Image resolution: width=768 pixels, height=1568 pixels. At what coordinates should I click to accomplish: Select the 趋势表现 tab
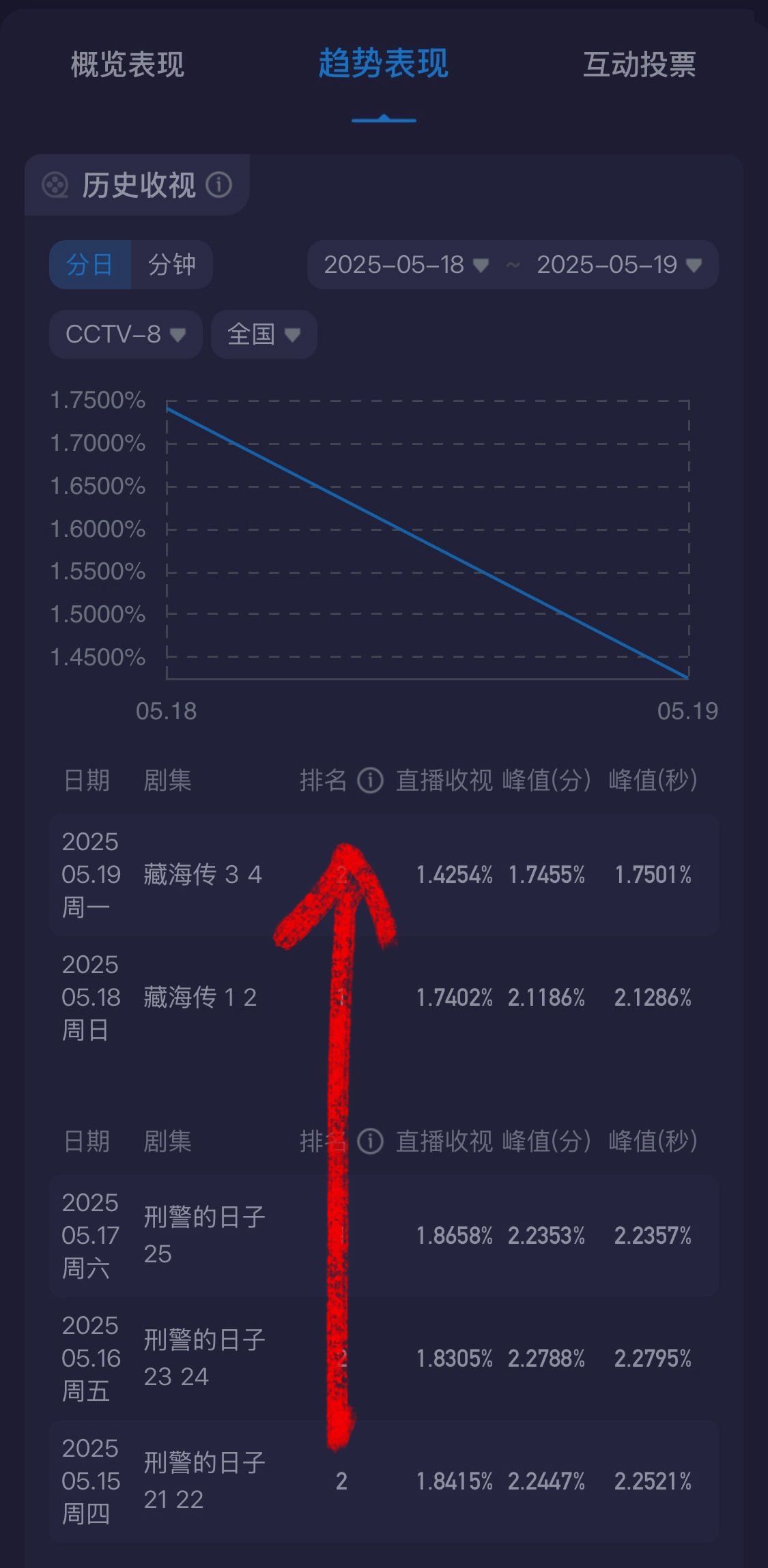tap(384, 64)
